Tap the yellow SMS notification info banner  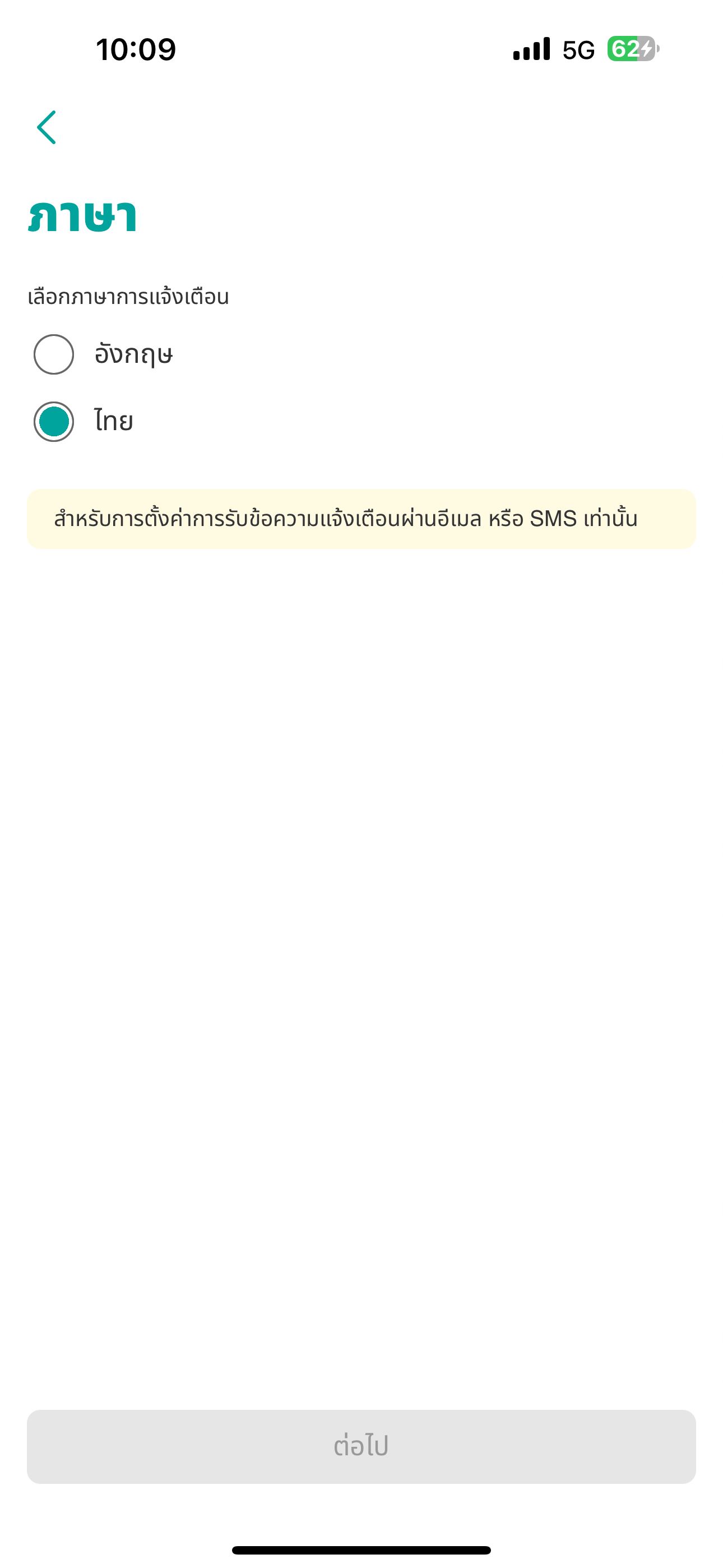coord(361,518)
